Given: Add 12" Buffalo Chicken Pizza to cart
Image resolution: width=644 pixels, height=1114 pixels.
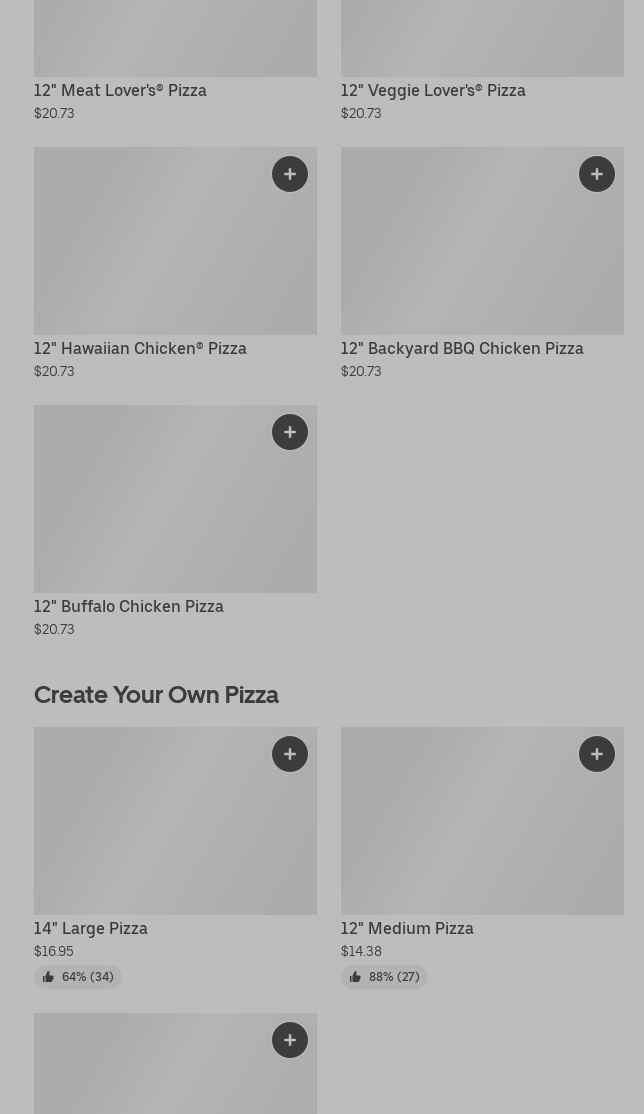Looking at the screenshot, I should pyautogui.click(x=290, y=432).
